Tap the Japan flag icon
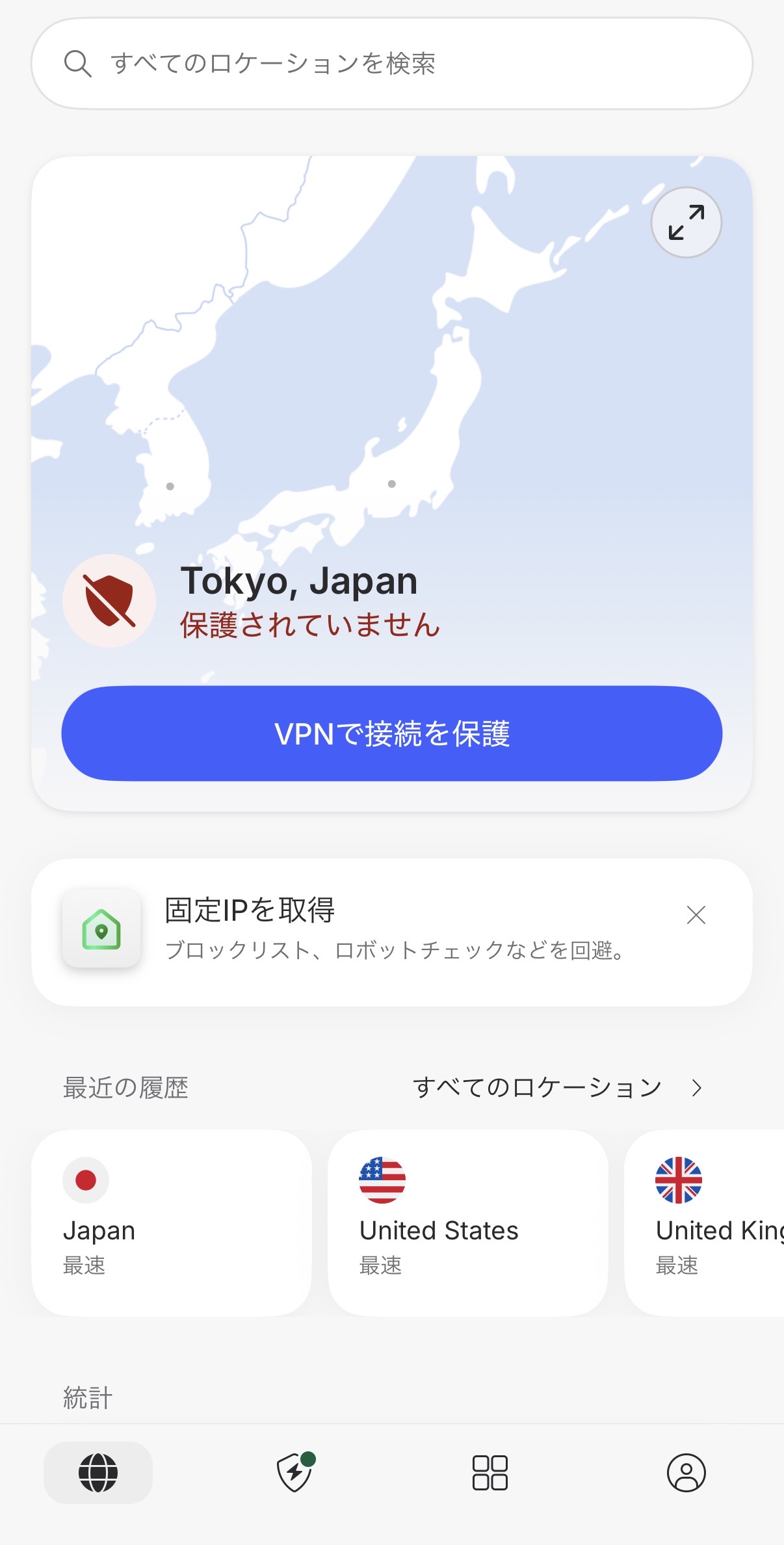Screen dimensions: 784x1545 click(x=85, y=1182)
